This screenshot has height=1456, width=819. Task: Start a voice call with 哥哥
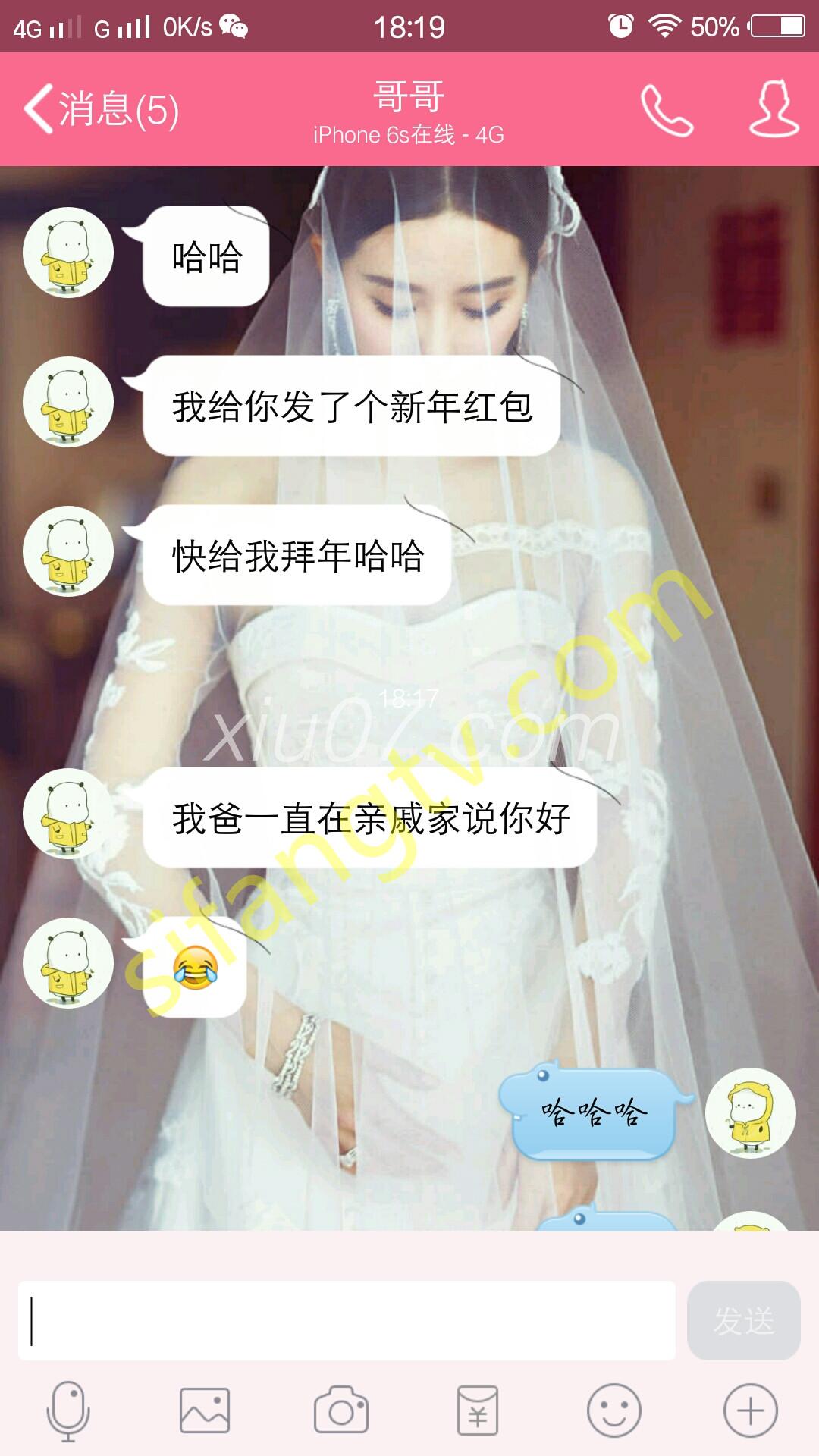pyautogui.click(x=667, y=110)
